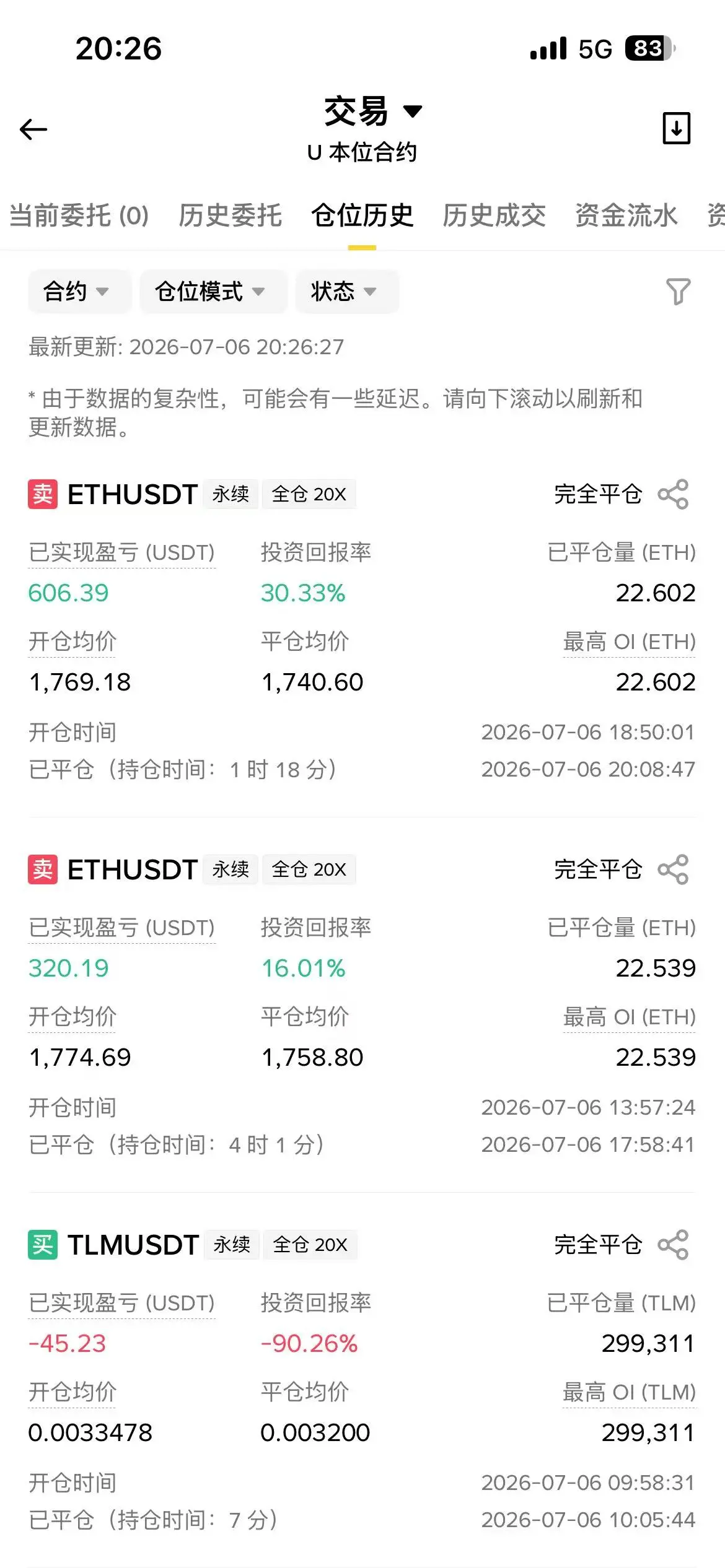
Task: Open the funnel filter icon
Action: [x=678, y=291]
